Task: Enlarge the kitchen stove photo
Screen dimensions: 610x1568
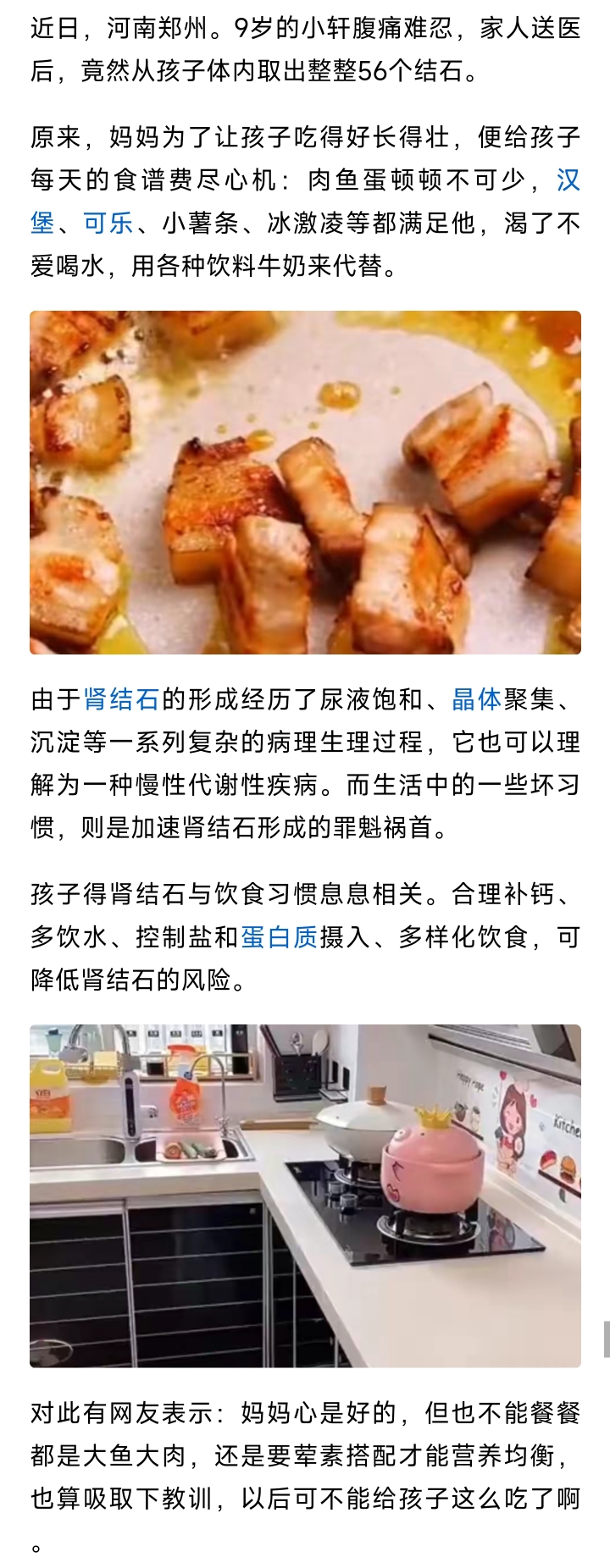Action: click(305, 1195)
